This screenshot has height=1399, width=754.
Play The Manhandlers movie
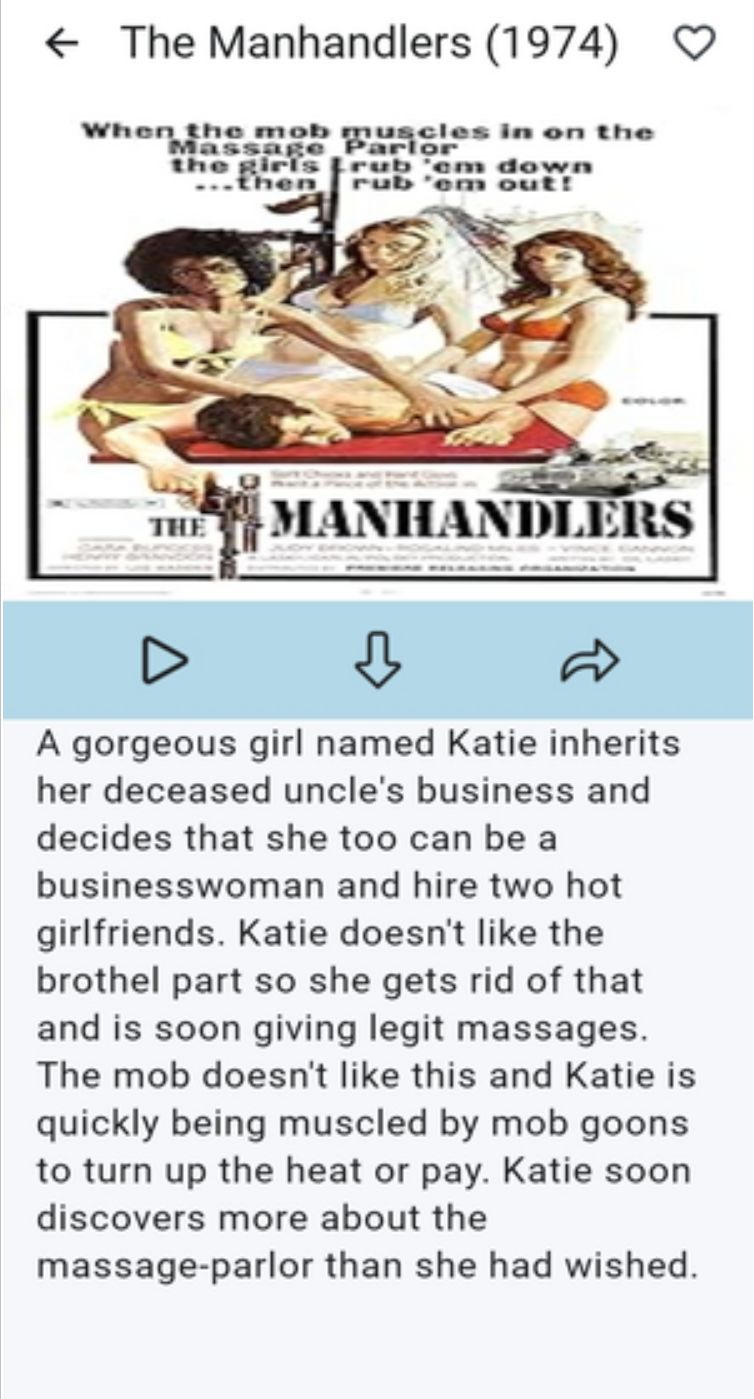tap(164, 660)
